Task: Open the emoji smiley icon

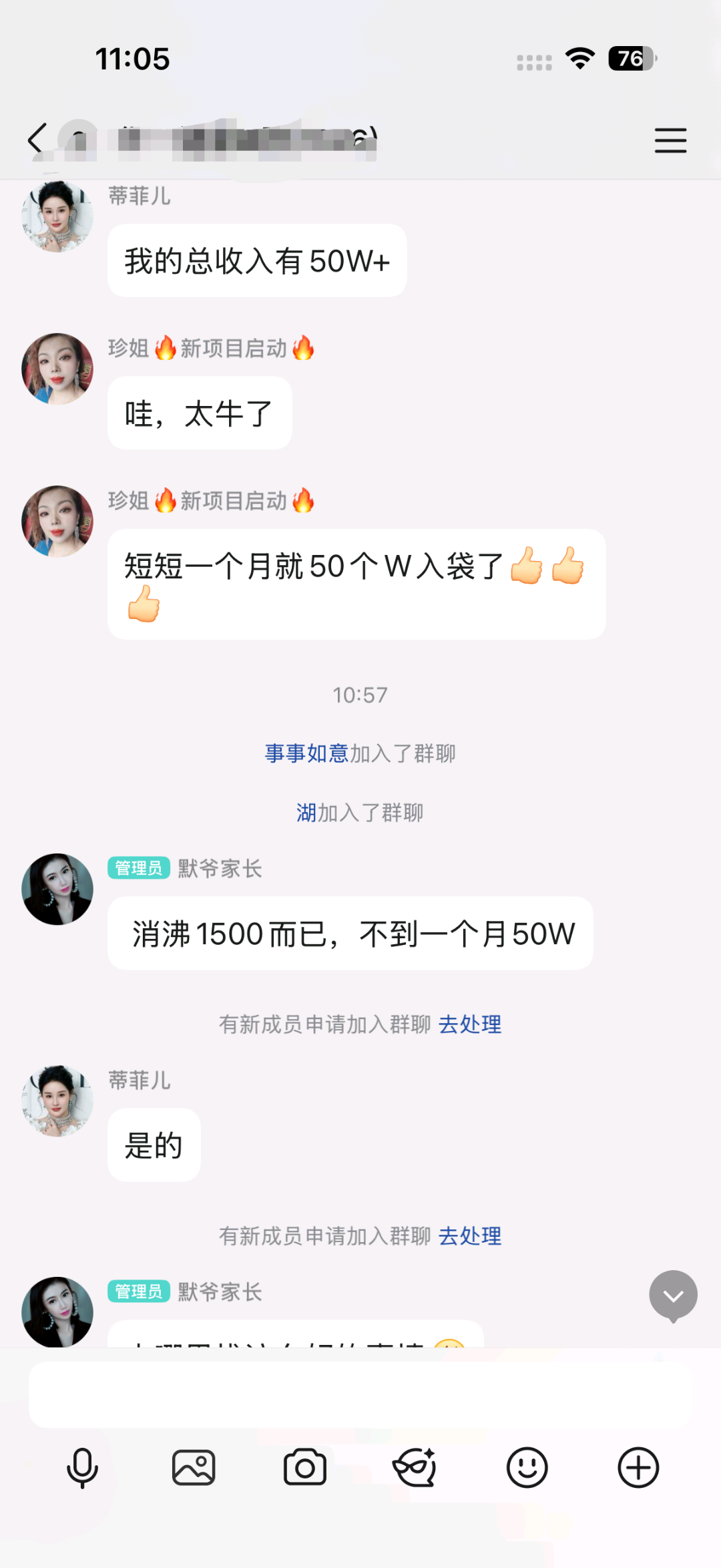Action: click(527, 1466)
